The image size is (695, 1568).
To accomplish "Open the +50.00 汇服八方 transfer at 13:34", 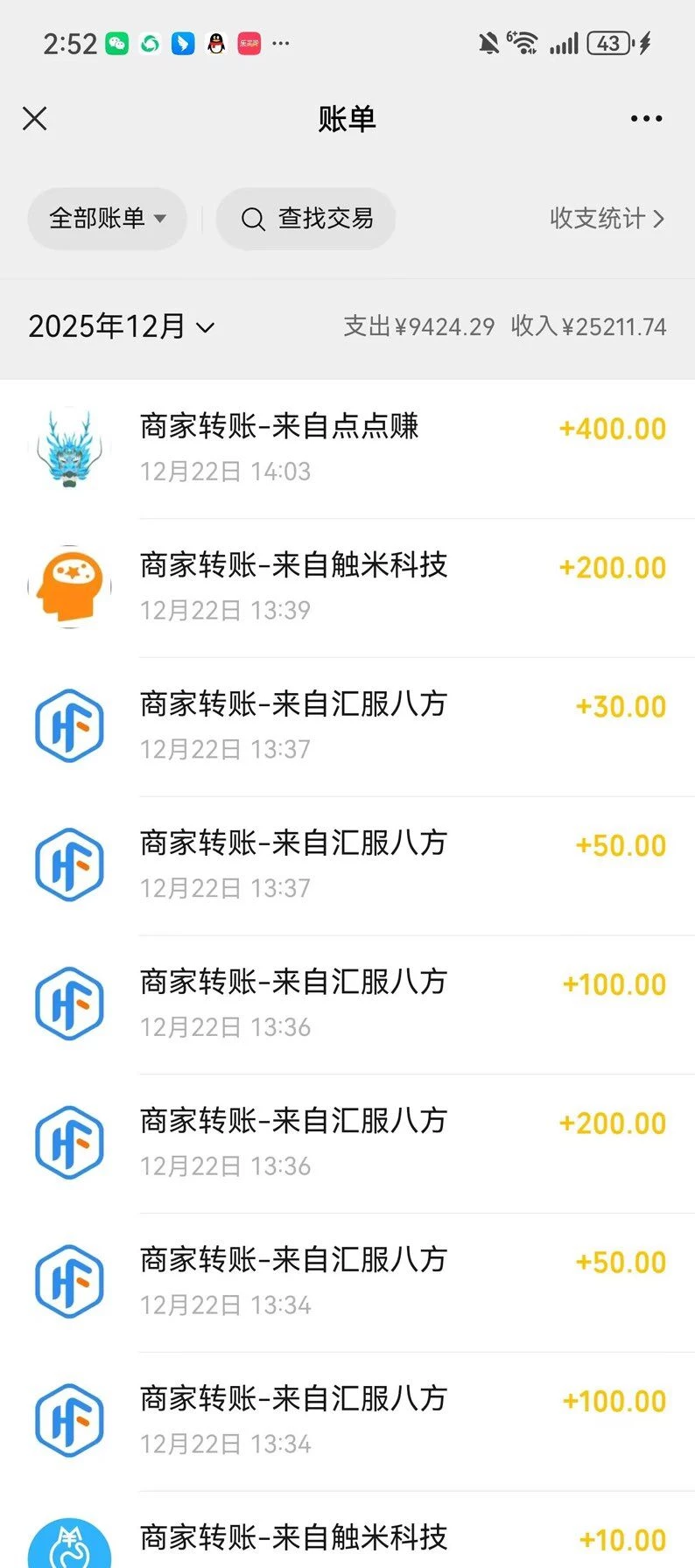I will pos(347,1283).
